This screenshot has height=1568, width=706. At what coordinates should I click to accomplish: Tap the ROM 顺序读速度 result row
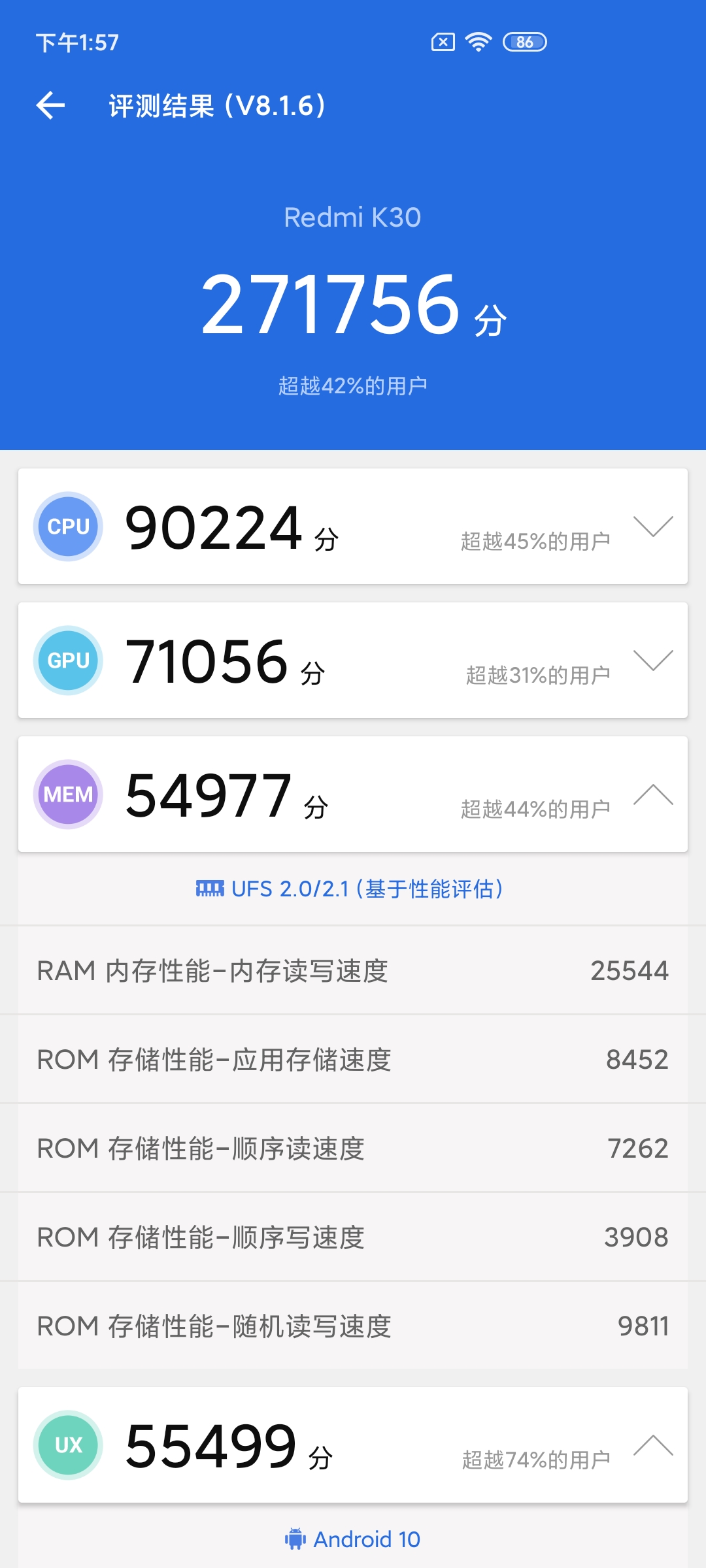[x=353, y=1148]
